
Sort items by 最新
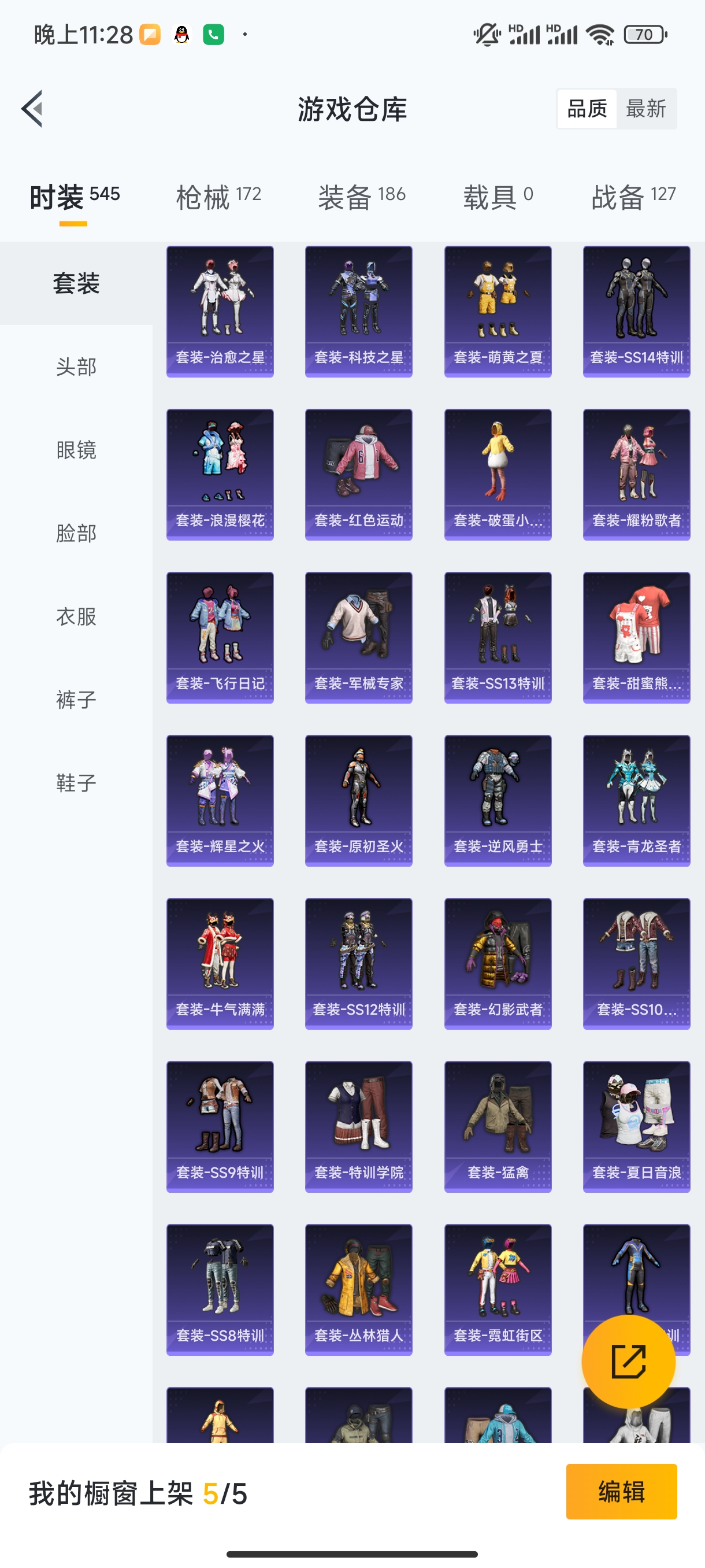coord(646,109)
